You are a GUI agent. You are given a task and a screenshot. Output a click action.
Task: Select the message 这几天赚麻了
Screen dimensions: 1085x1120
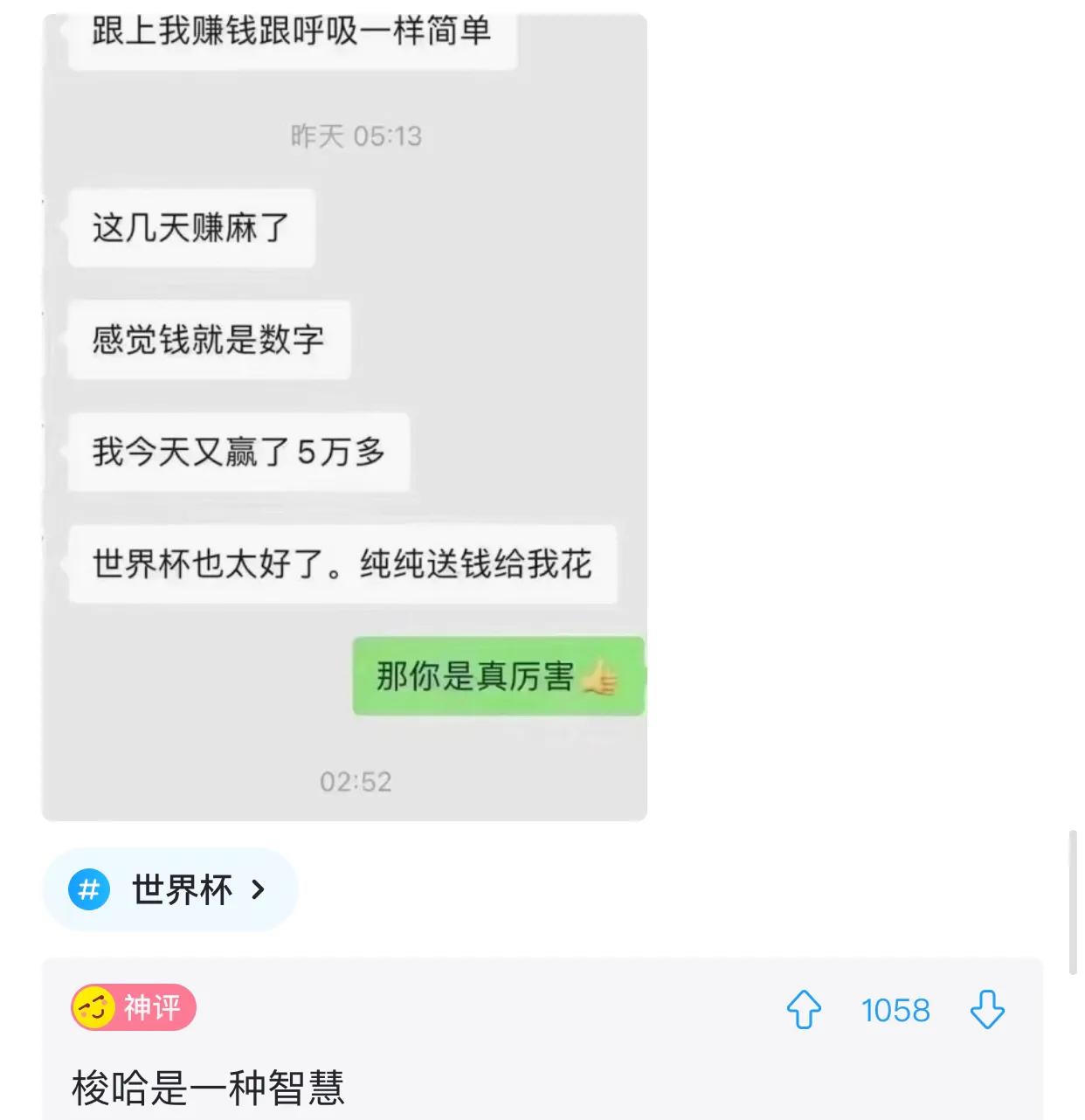coord(191,227)
